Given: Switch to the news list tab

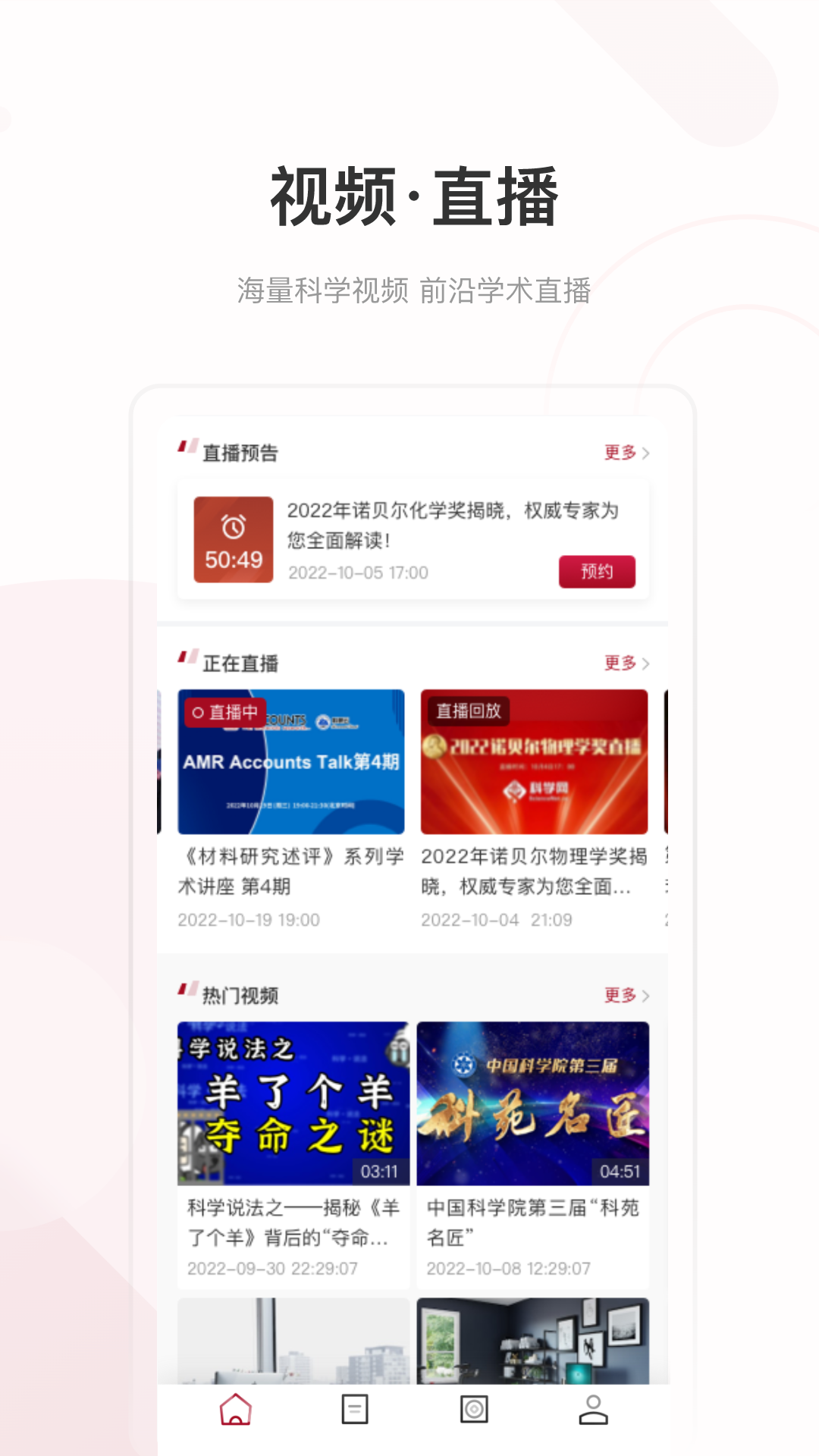Looking at the screenshot, I should [x=354, y=1408].
